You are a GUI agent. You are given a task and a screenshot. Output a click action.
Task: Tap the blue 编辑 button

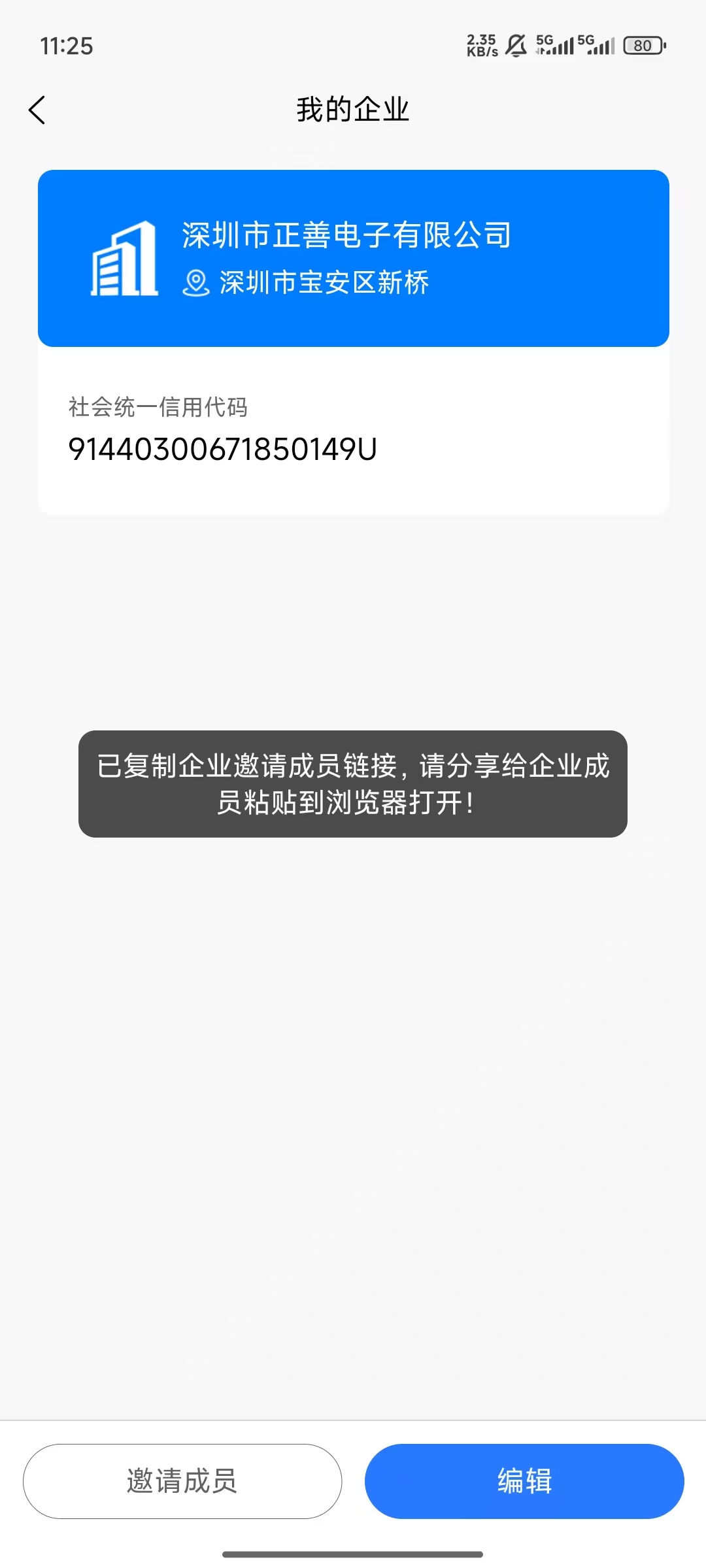524,1481
